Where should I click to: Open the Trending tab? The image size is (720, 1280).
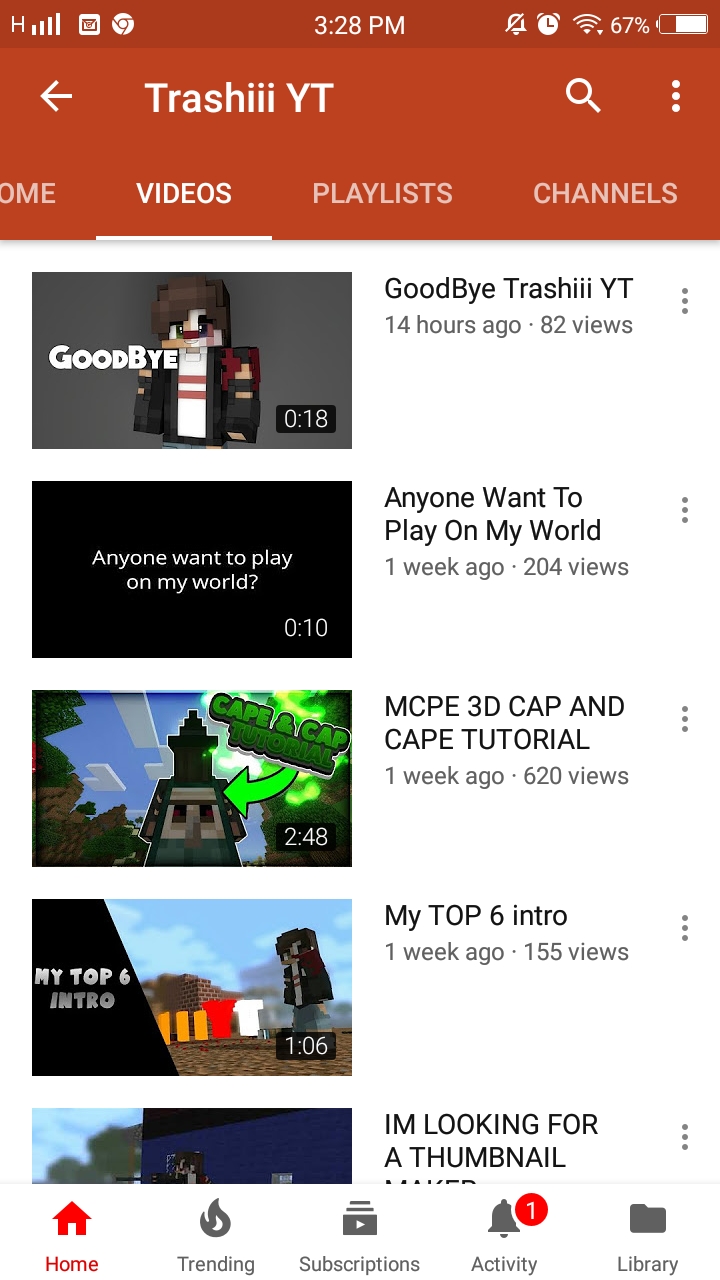click(x=216, y=1236)
